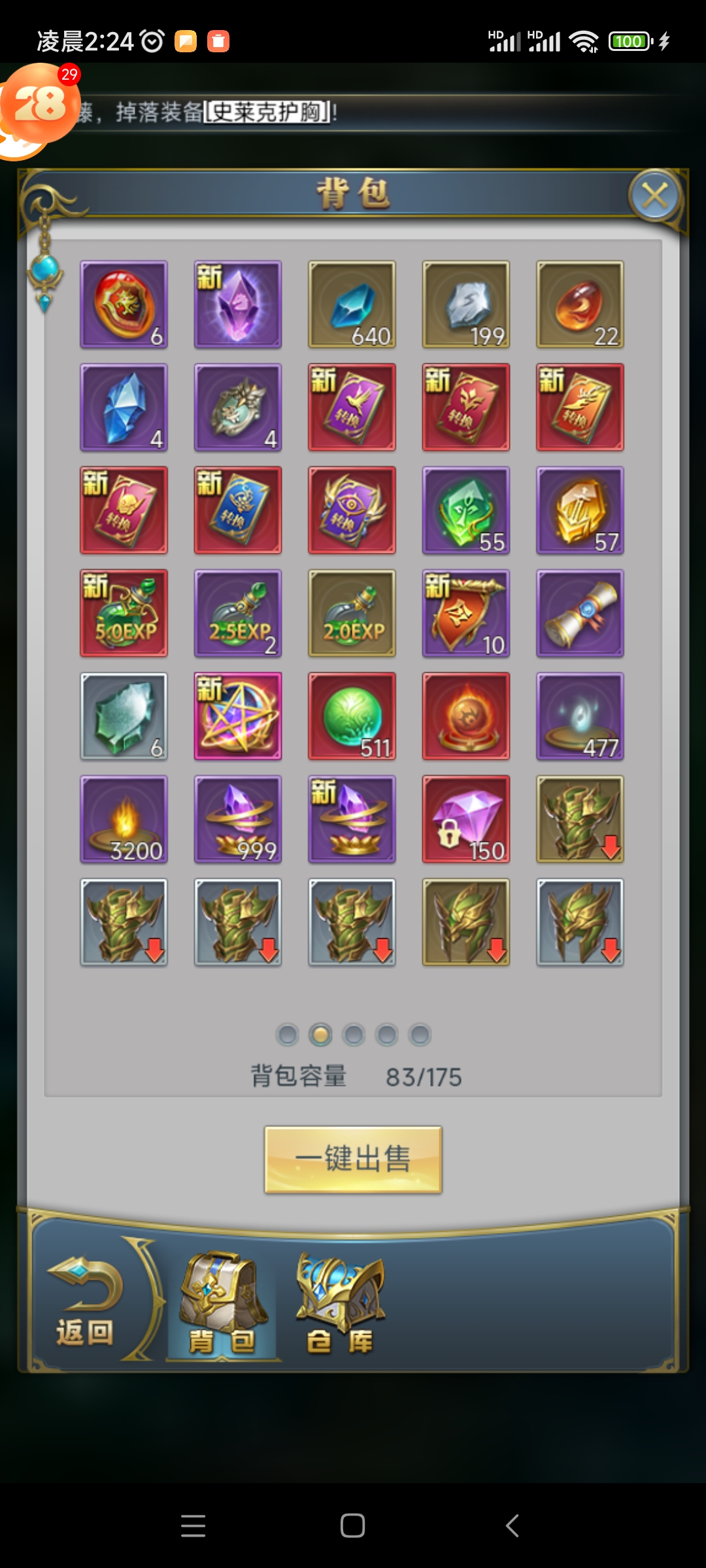Select the 背包 backpack tab
Viewport: 706px width, 1568px height.
point(222,1303)
